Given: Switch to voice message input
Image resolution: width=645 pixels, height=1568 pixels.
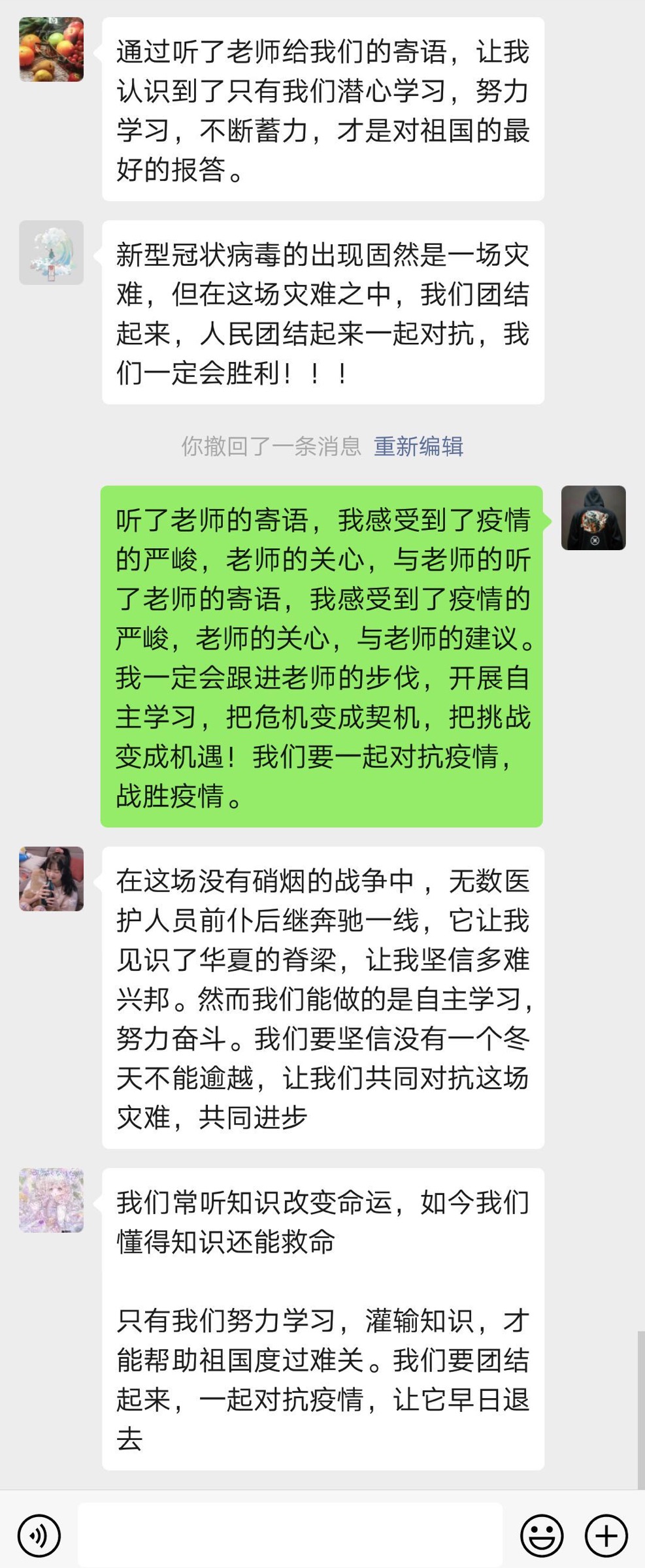Looking at the screenshot, I should point(39,1535).
